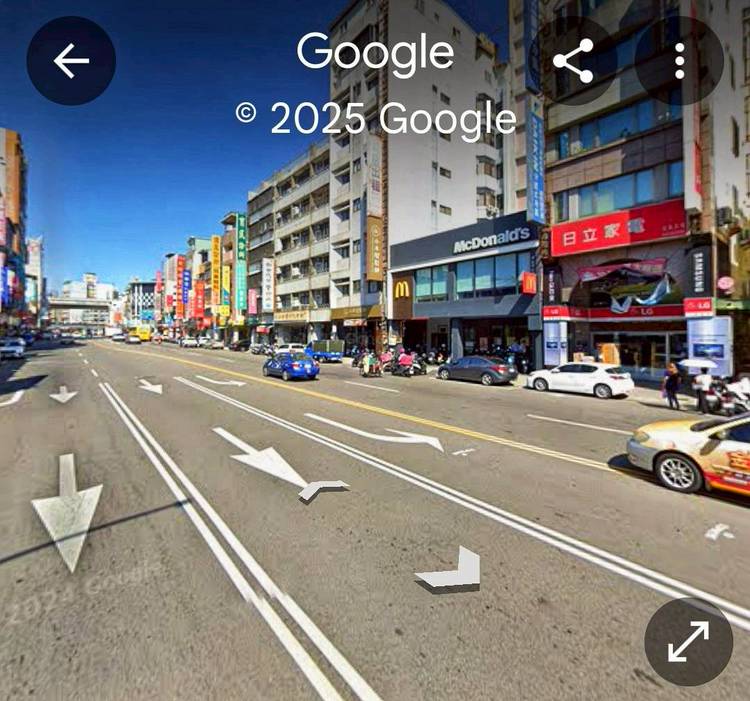Go back using the arrow button
Image resolution: width=750 pixels, height=701 pixels.
click(x=70, y=61)
